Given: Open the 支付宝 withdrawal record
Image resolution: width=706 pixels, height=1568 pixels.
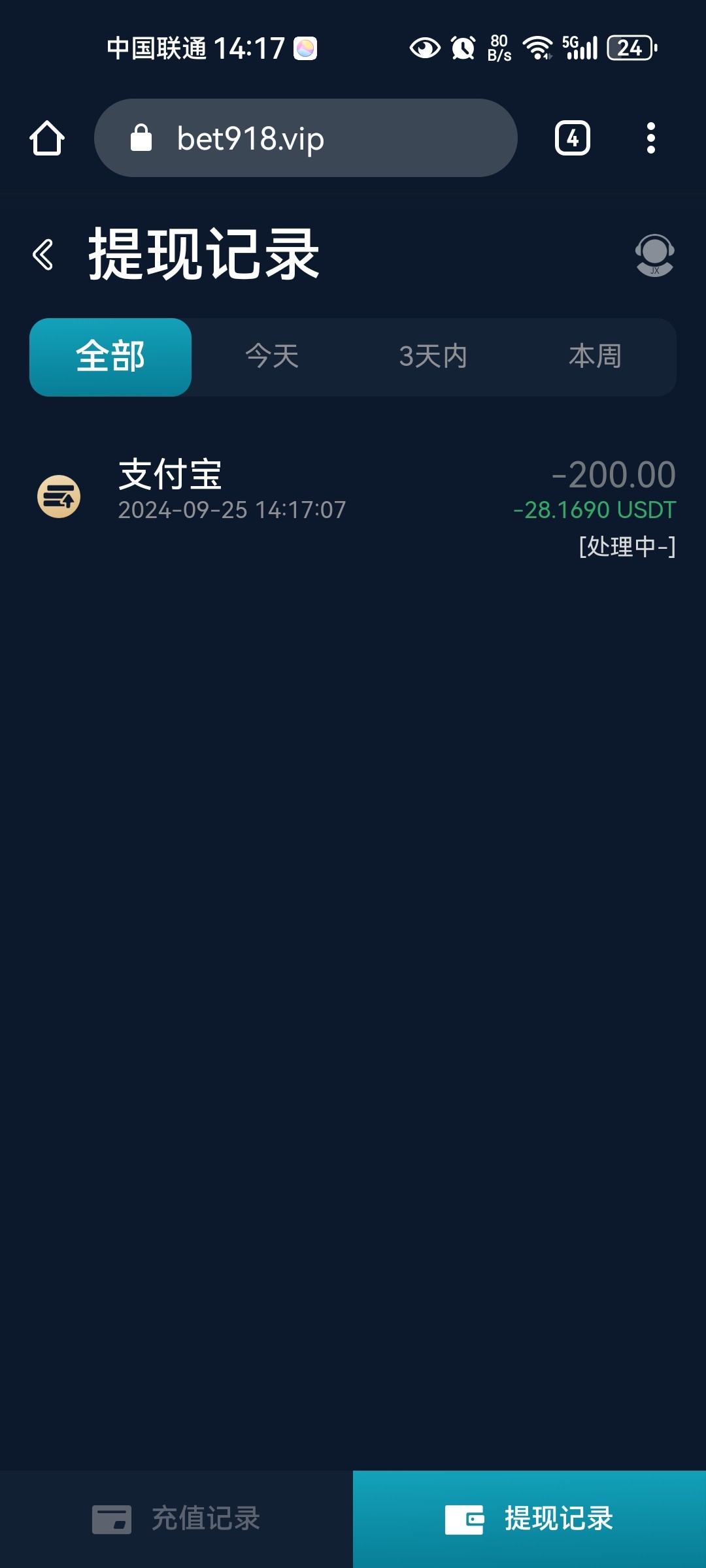Looking at the screenshot, I should tap(353, 498).
